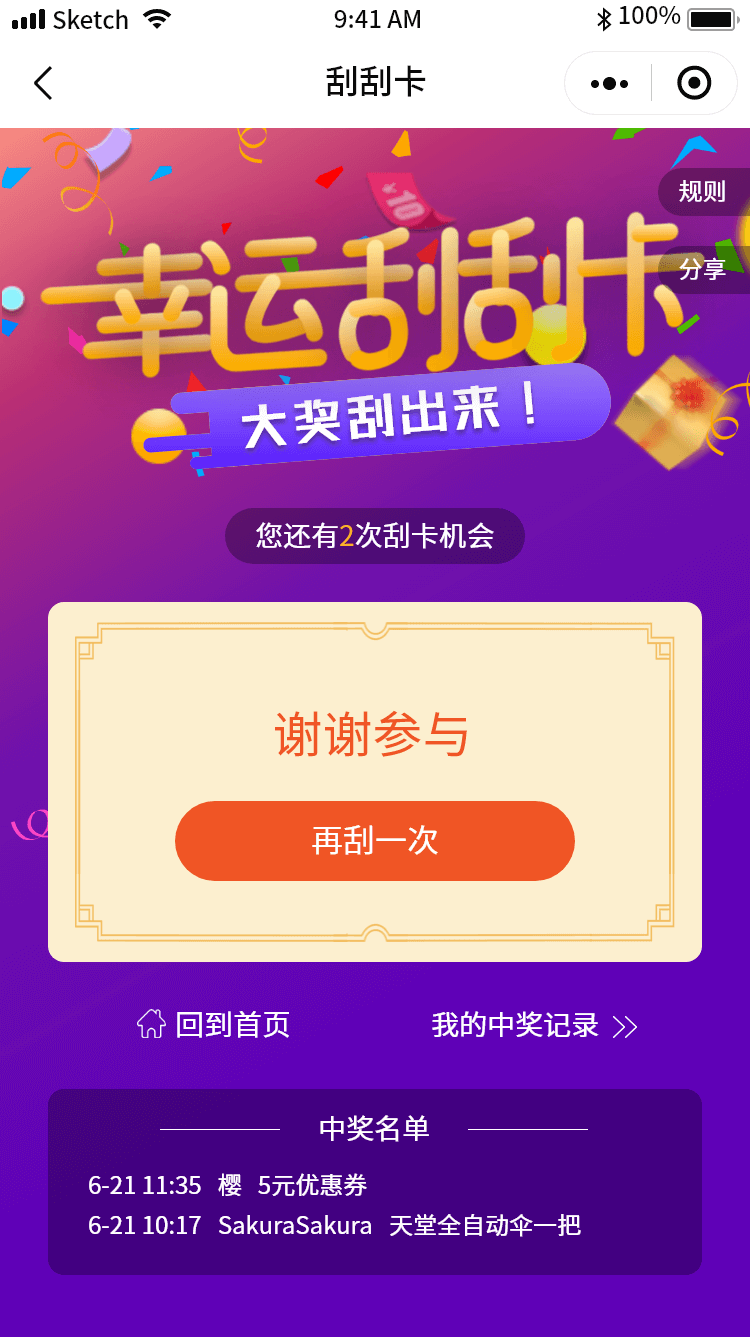This screenshot has width=750, height=1337.
Task: Tap 再刮一次 to scratch again
Action: (375, 841)
